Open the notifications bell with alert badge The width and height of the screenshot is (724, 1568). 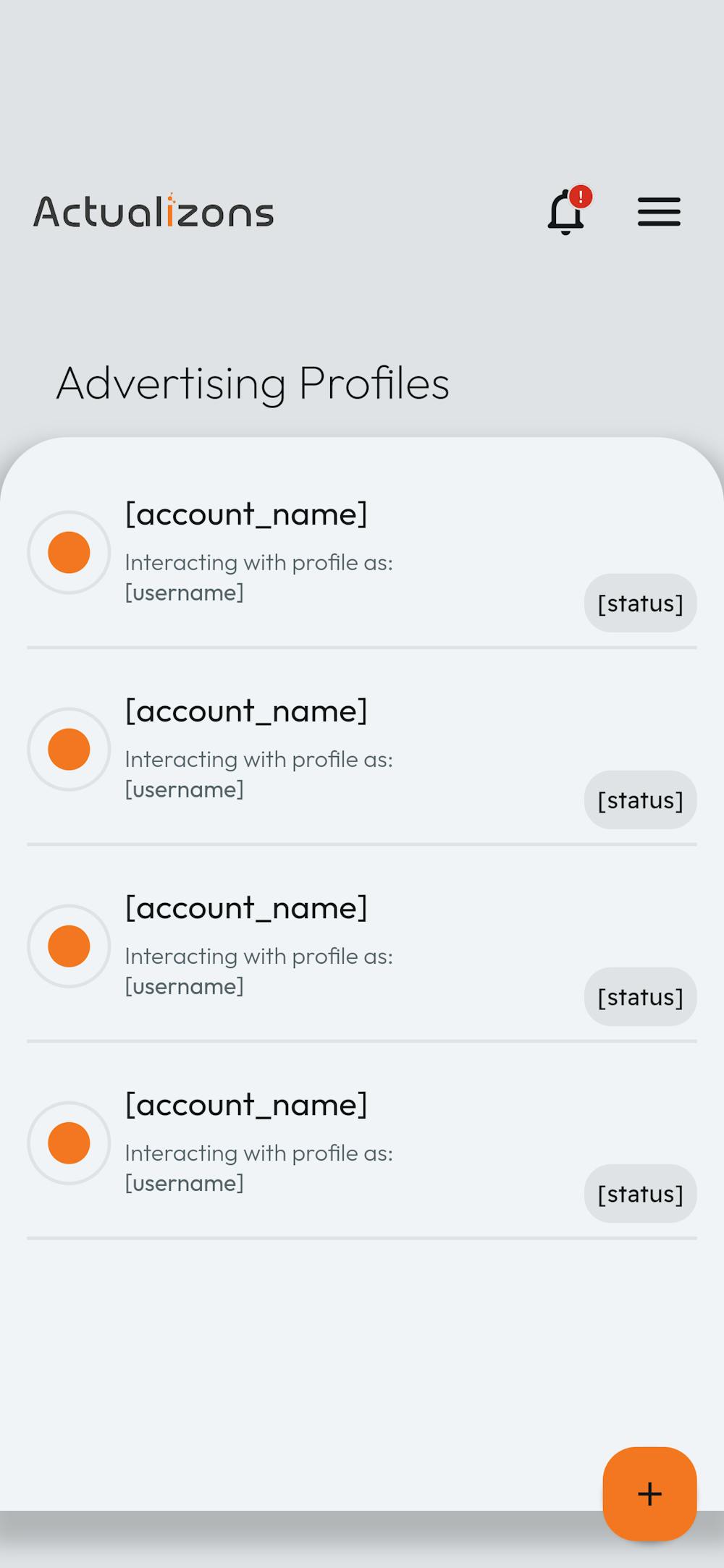click(567, 212)
